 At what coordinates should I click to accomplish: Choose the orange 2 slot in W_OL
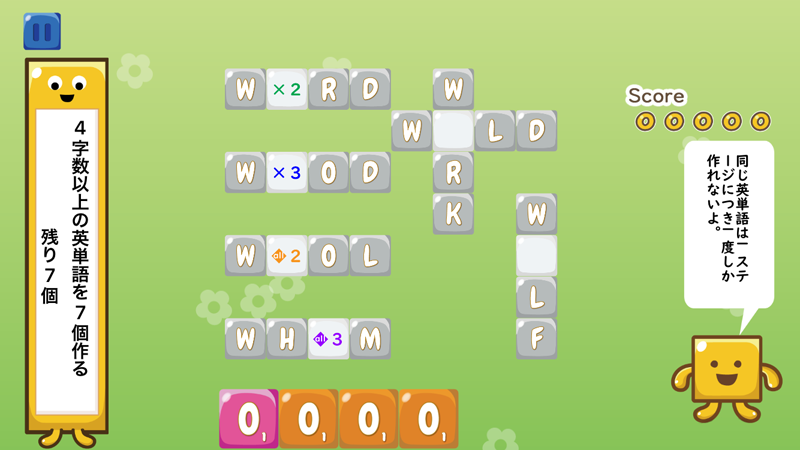[287, 256]
